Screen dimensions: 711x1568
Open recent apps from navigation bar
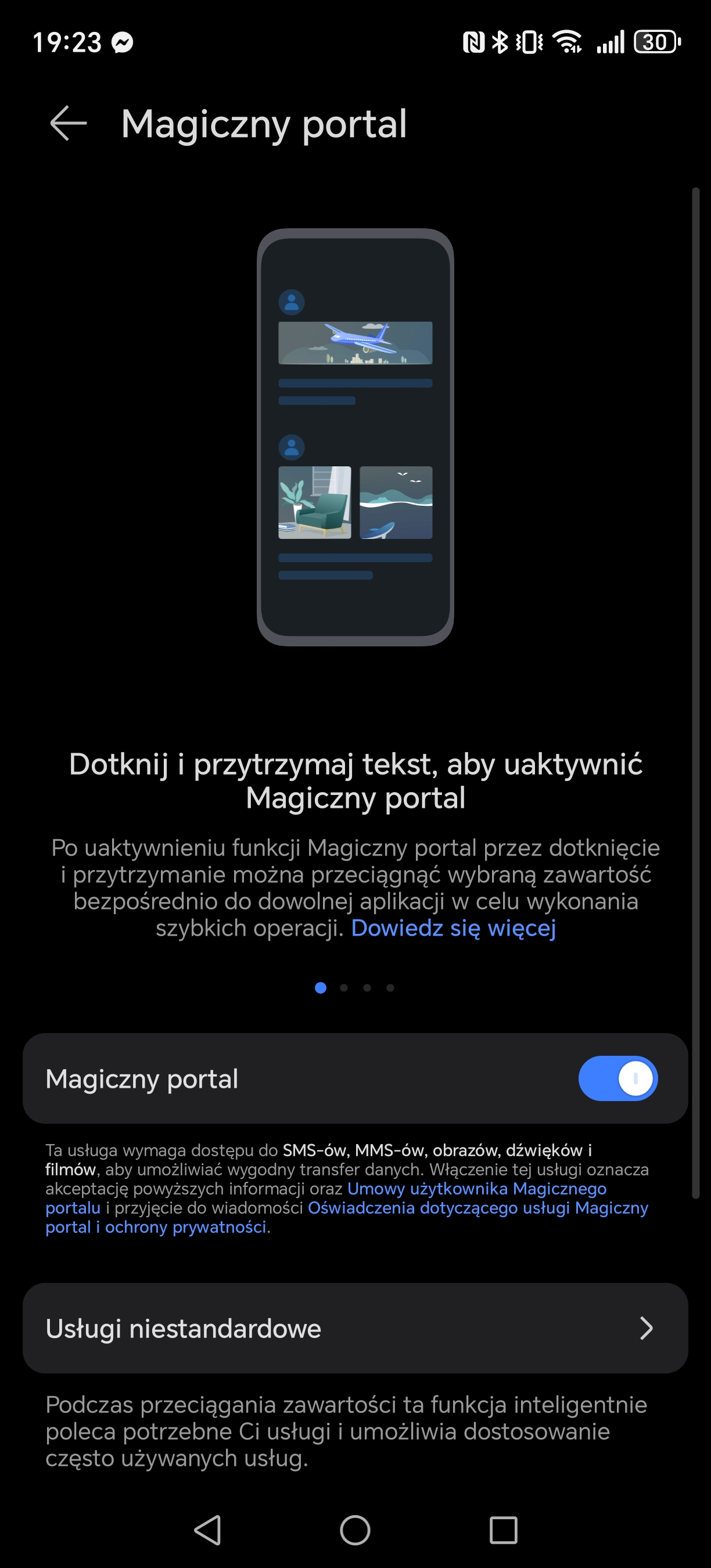504,1530
